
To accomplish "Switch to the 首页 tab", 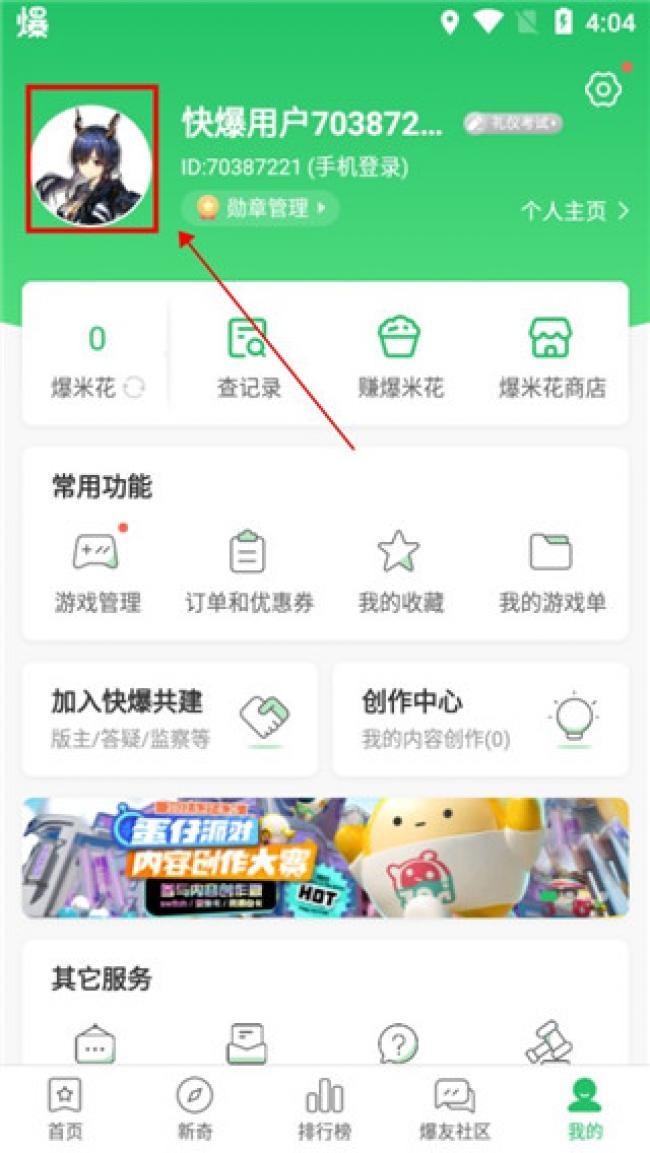I will point(65,1108).
